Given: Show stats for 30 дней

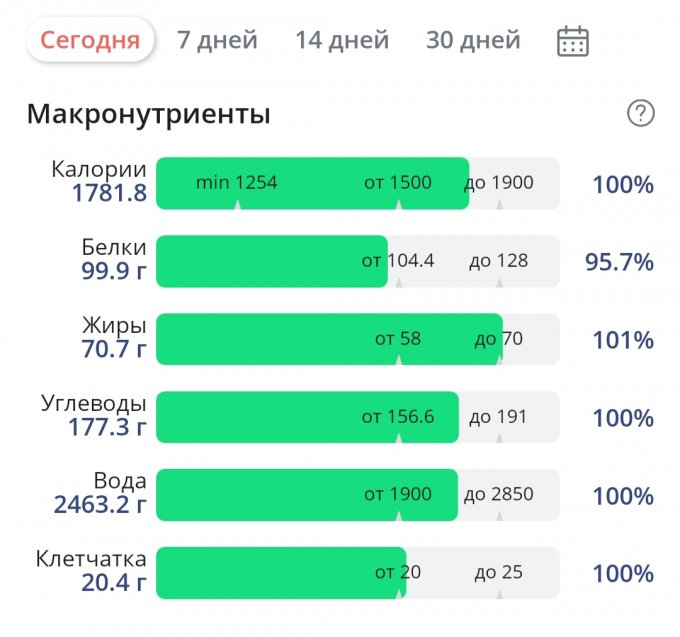Looking at the screenshot, I should (x=473, y=41).
